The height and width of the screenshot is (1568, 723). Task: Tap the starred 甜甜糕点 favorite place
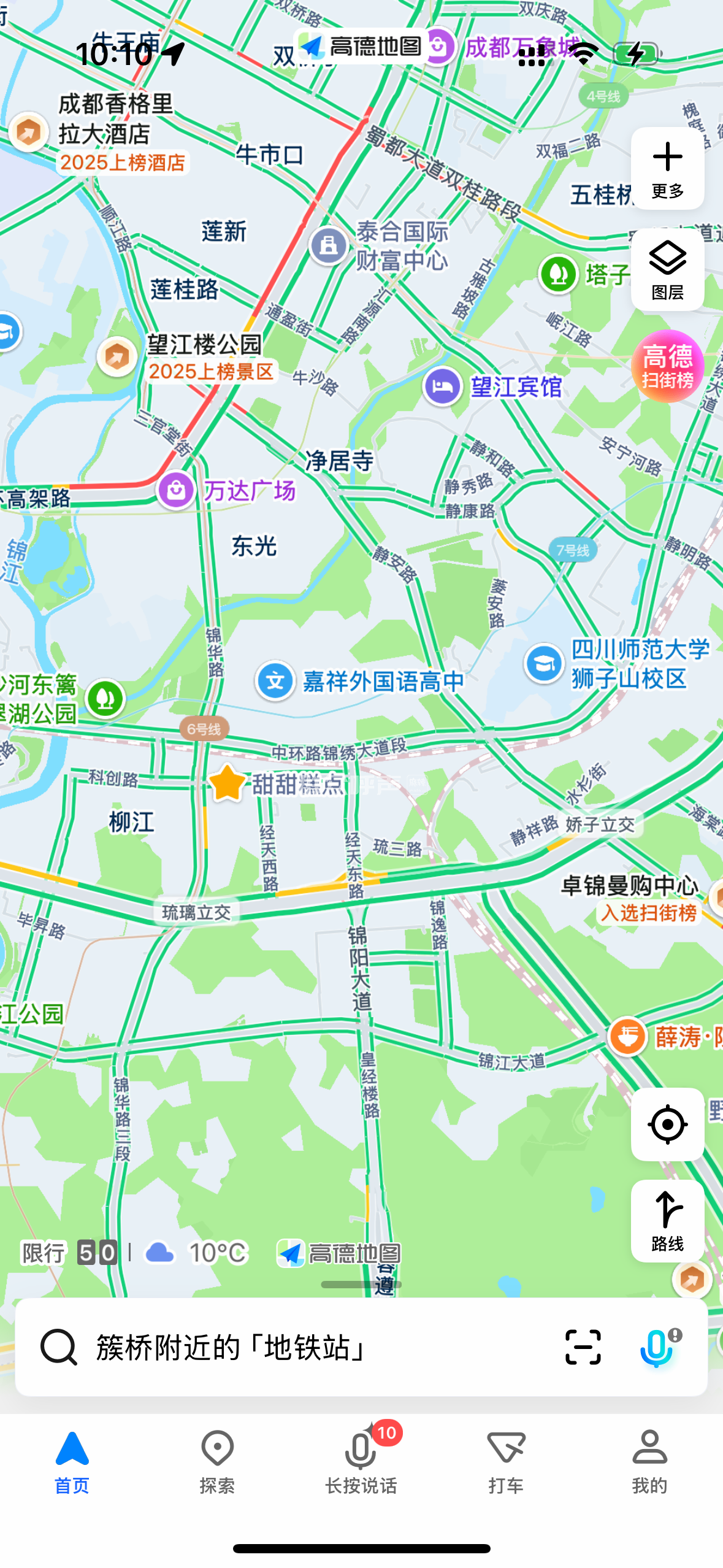click(276, 783)
